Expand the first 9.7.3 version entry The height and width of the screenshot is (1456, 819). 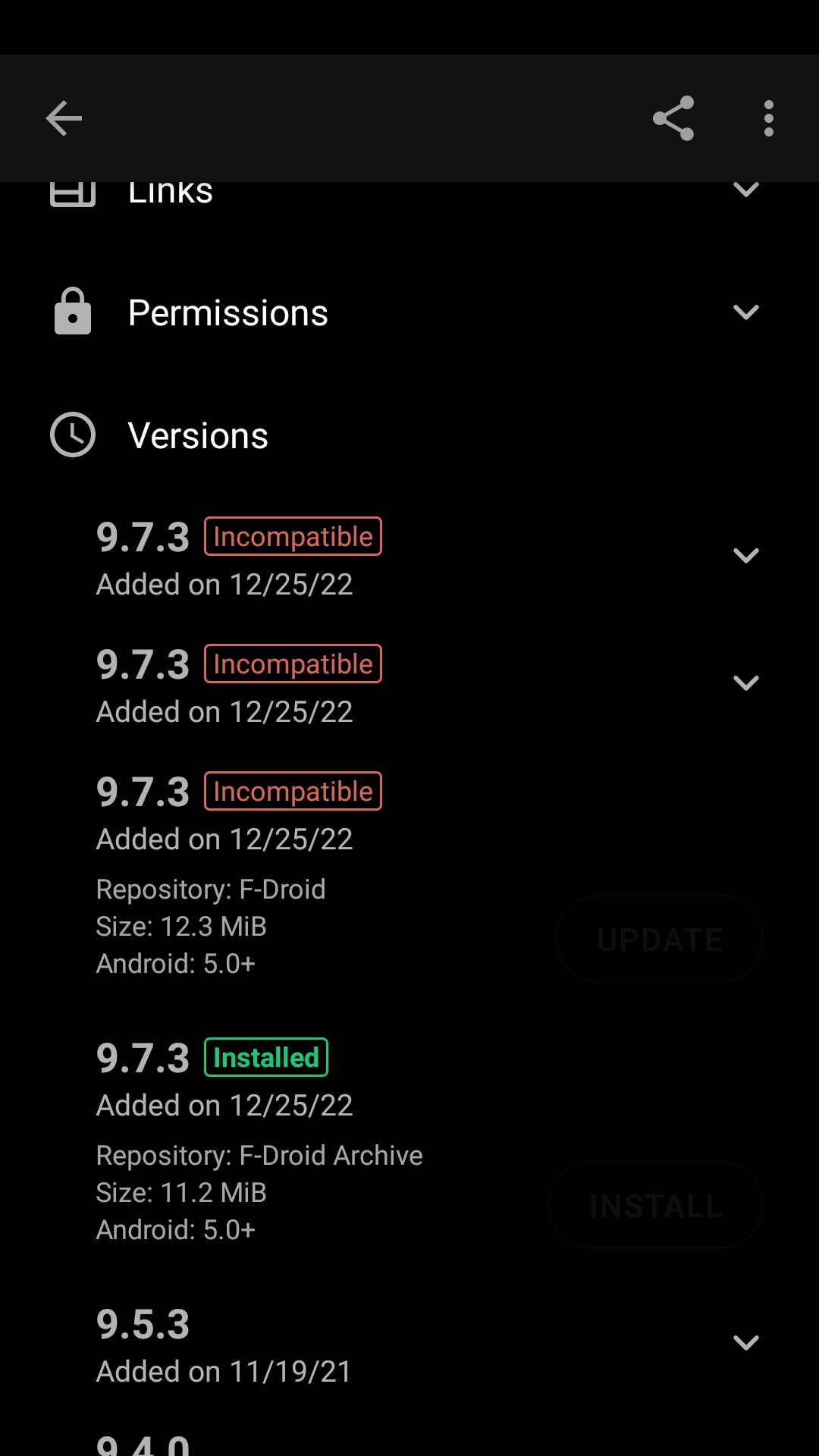click(x=745, y=554)
